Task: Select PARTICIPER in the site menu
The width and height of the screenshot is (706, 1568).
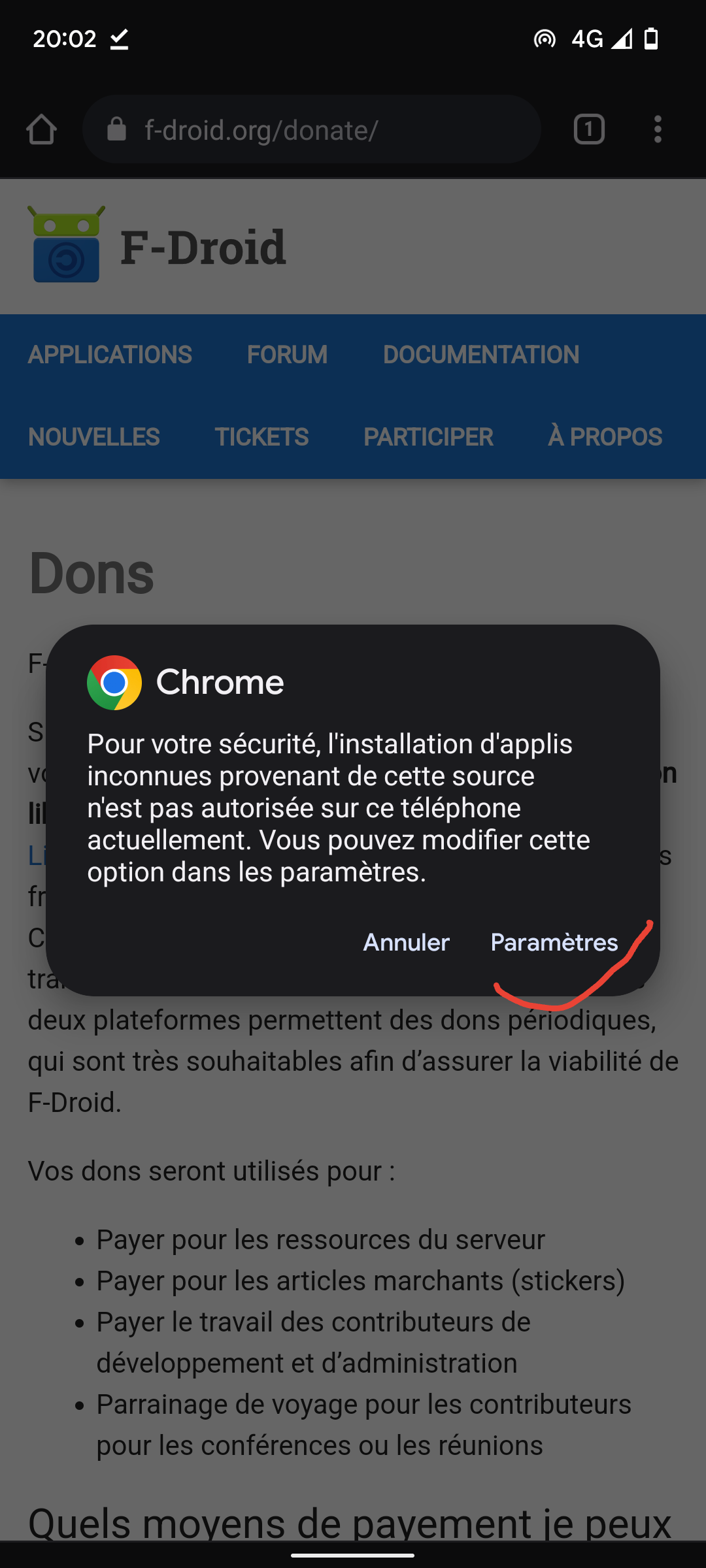Action: point(428,437)
